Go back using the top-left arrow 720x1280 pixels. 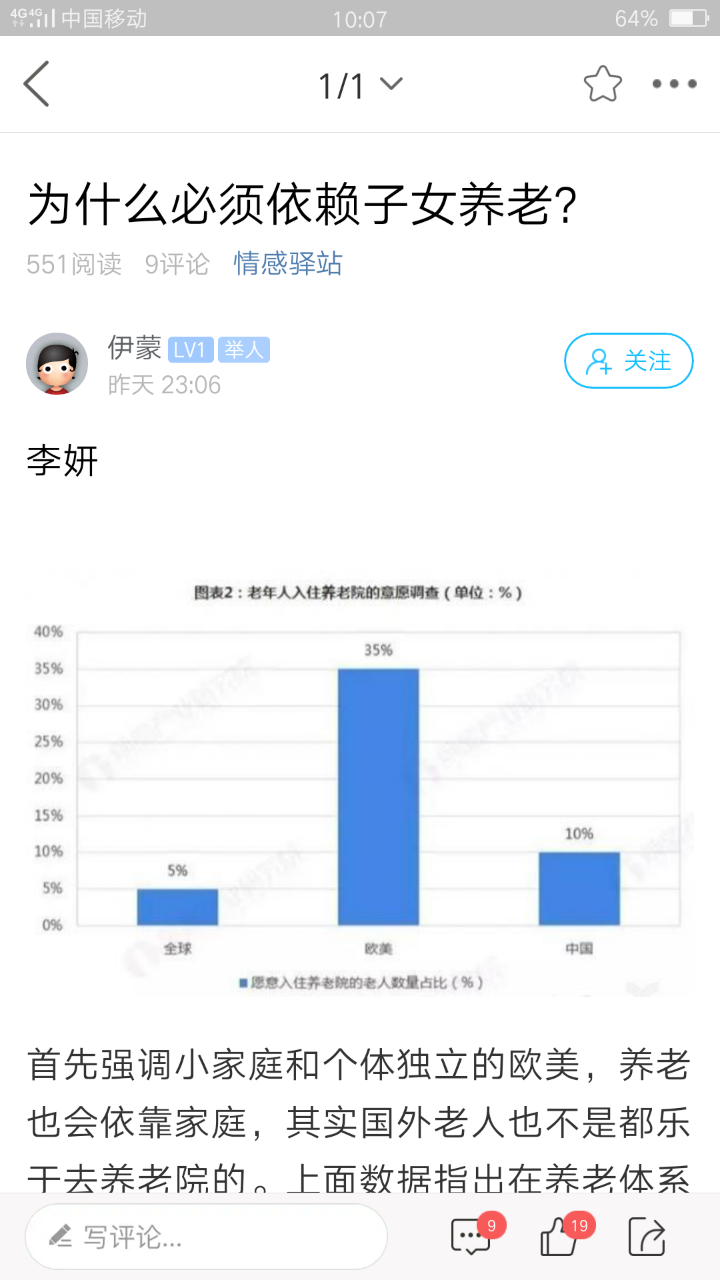pos(37,84)
